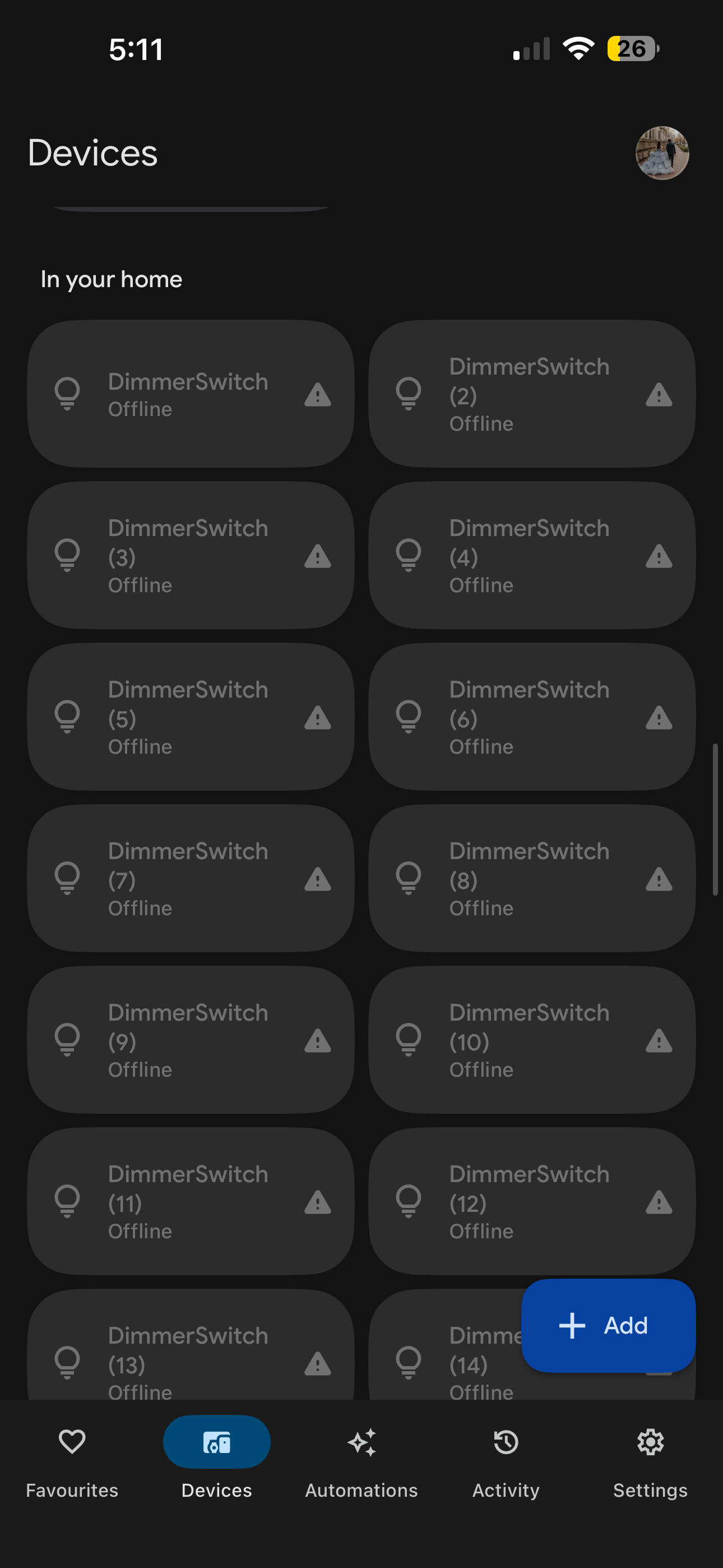The width and height of the screenshot is (723, 1568).
Task: Open DimmerSwitch (2) device card
Action: [x=531, y=394]
